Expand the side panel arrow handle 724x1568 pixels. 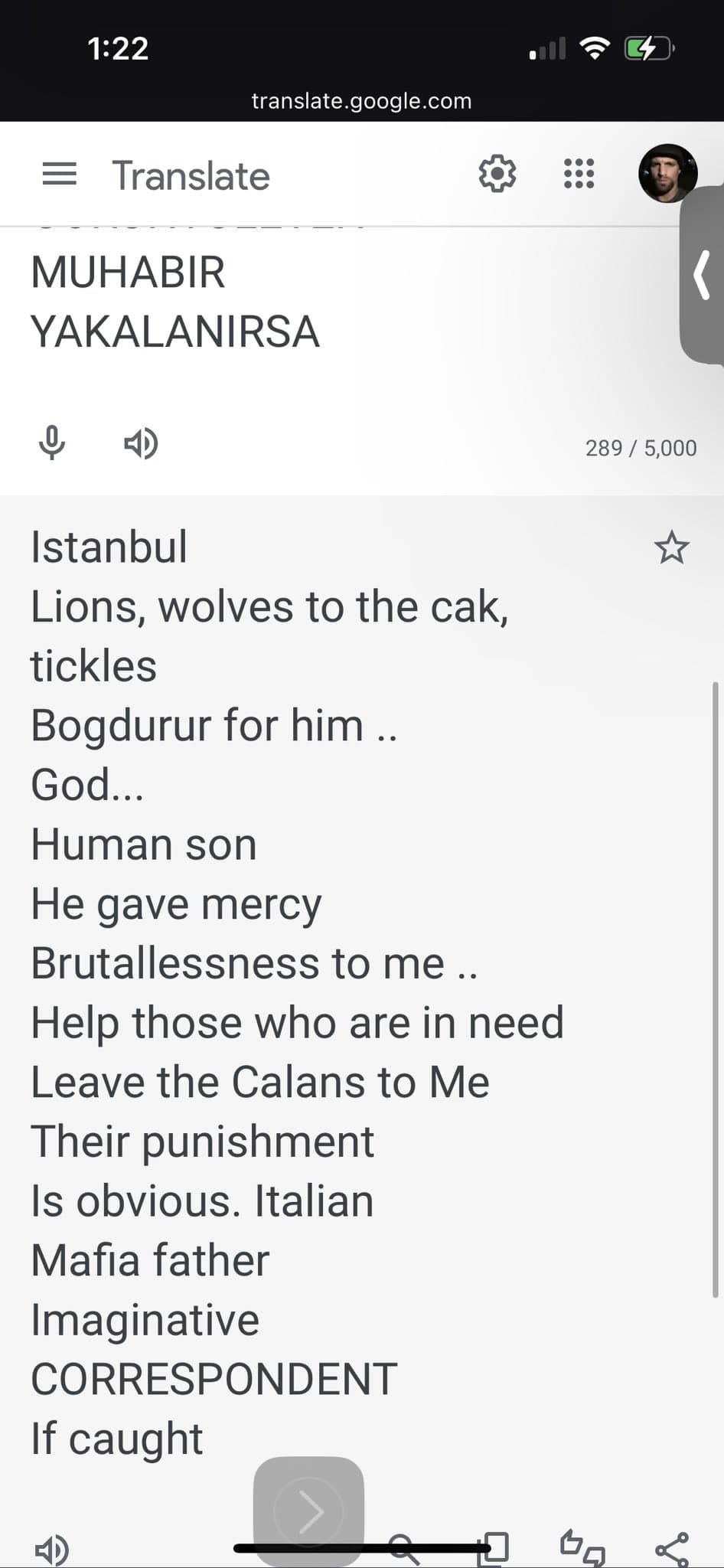[702, 274]
